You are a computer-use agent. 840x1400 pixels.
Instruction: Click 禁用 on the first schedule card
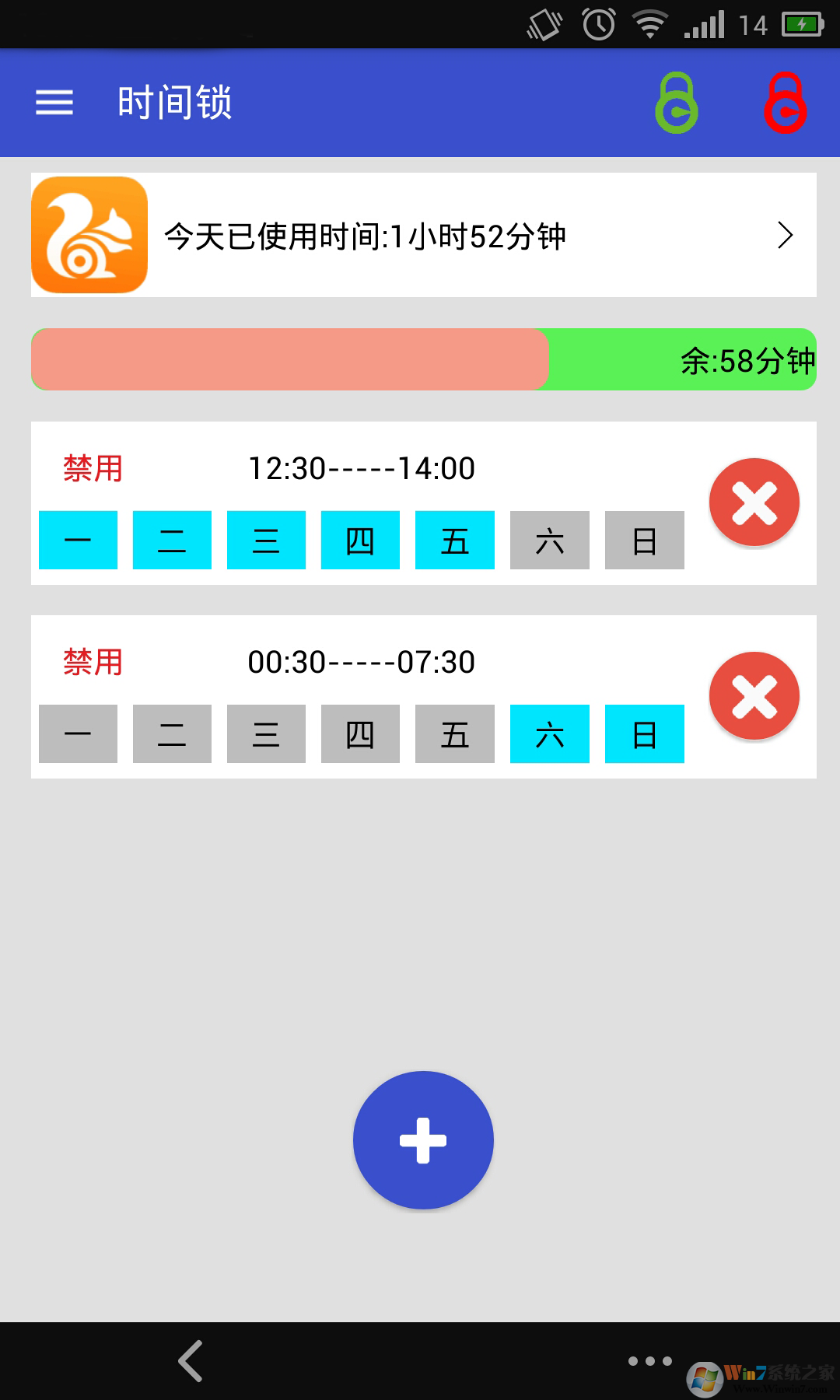pyautogui.click(x=91, y=469)
